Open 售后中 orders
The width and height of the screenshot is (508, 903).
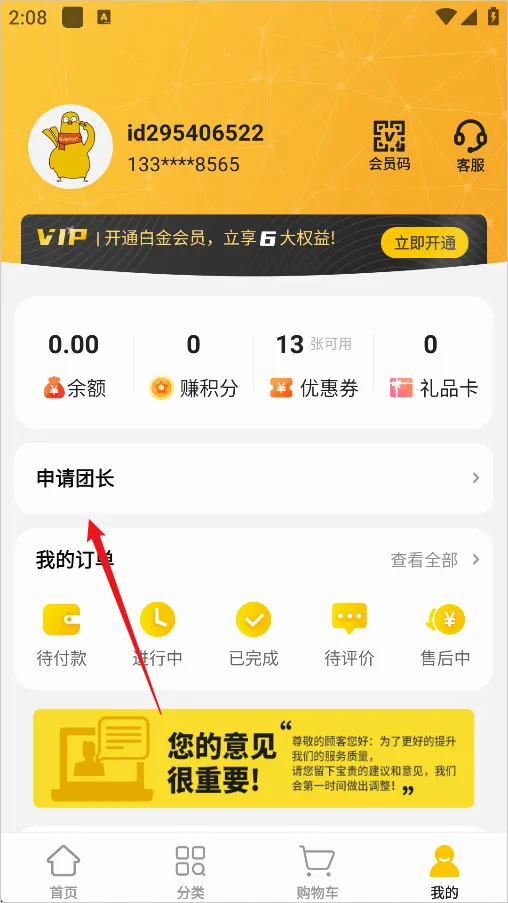point(445,635)
